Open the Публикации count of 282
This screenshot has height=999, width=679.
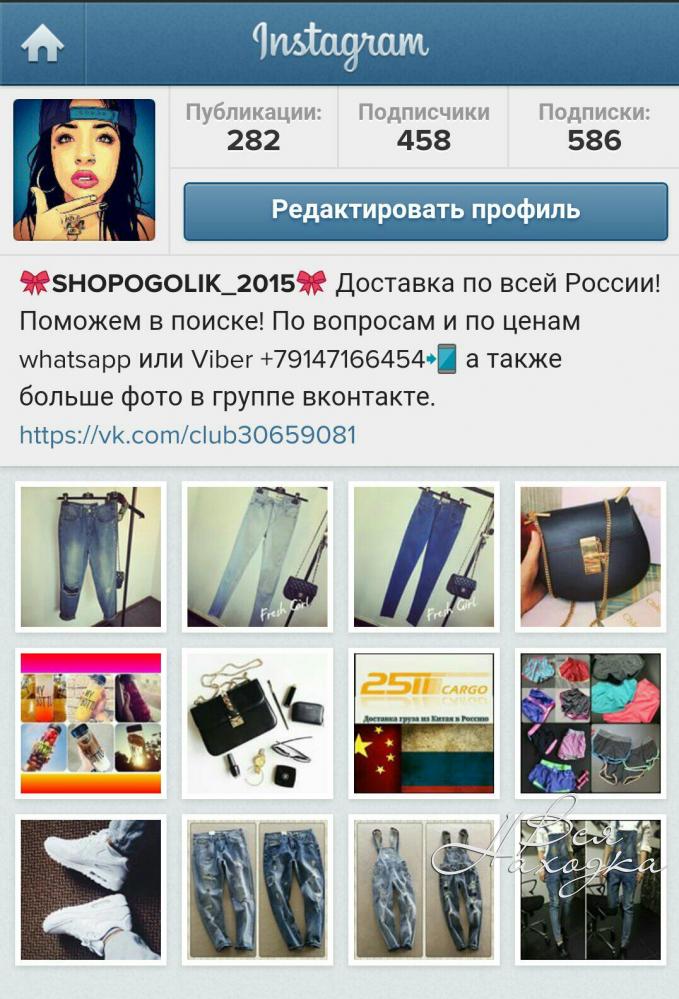253,127
